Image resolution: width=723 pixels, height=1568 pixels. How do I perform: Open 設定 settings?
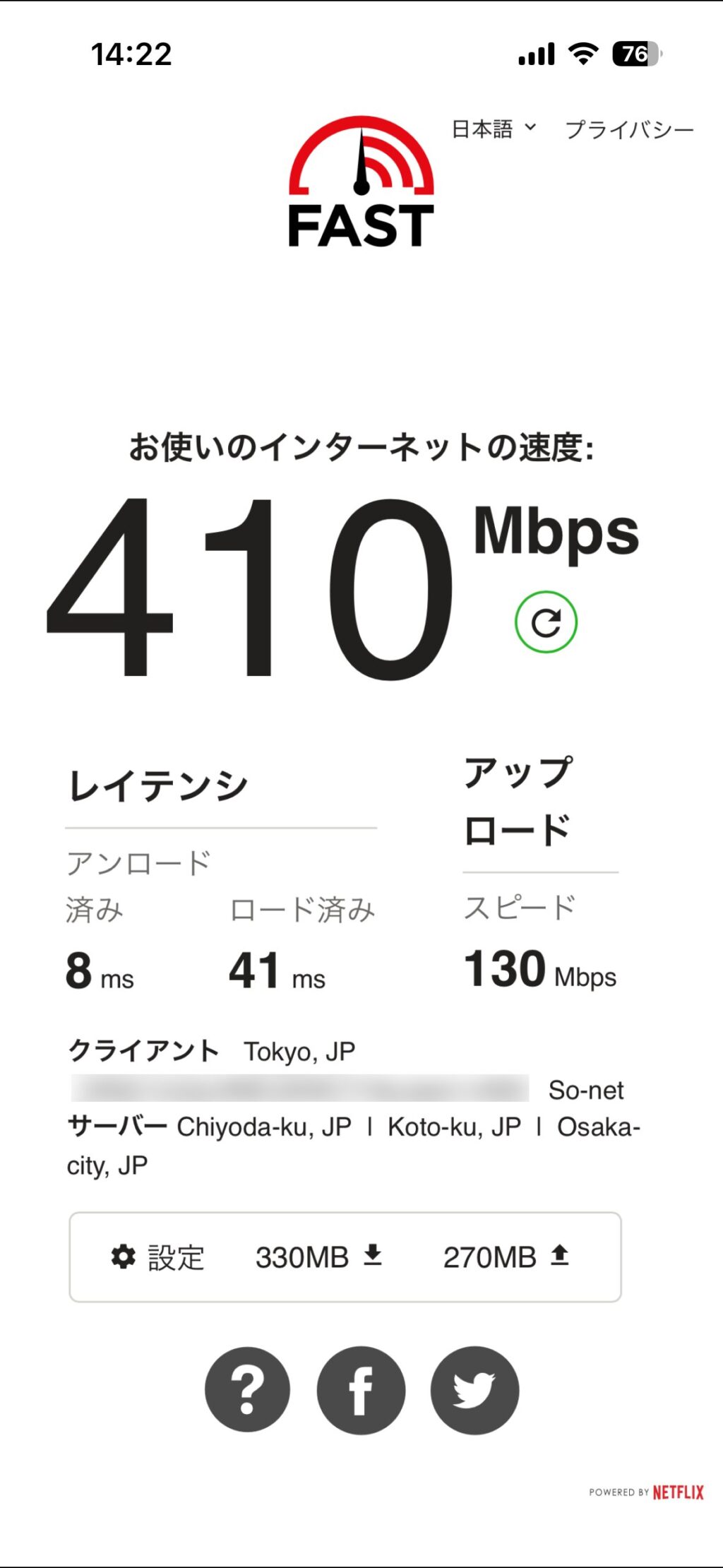158,1257
